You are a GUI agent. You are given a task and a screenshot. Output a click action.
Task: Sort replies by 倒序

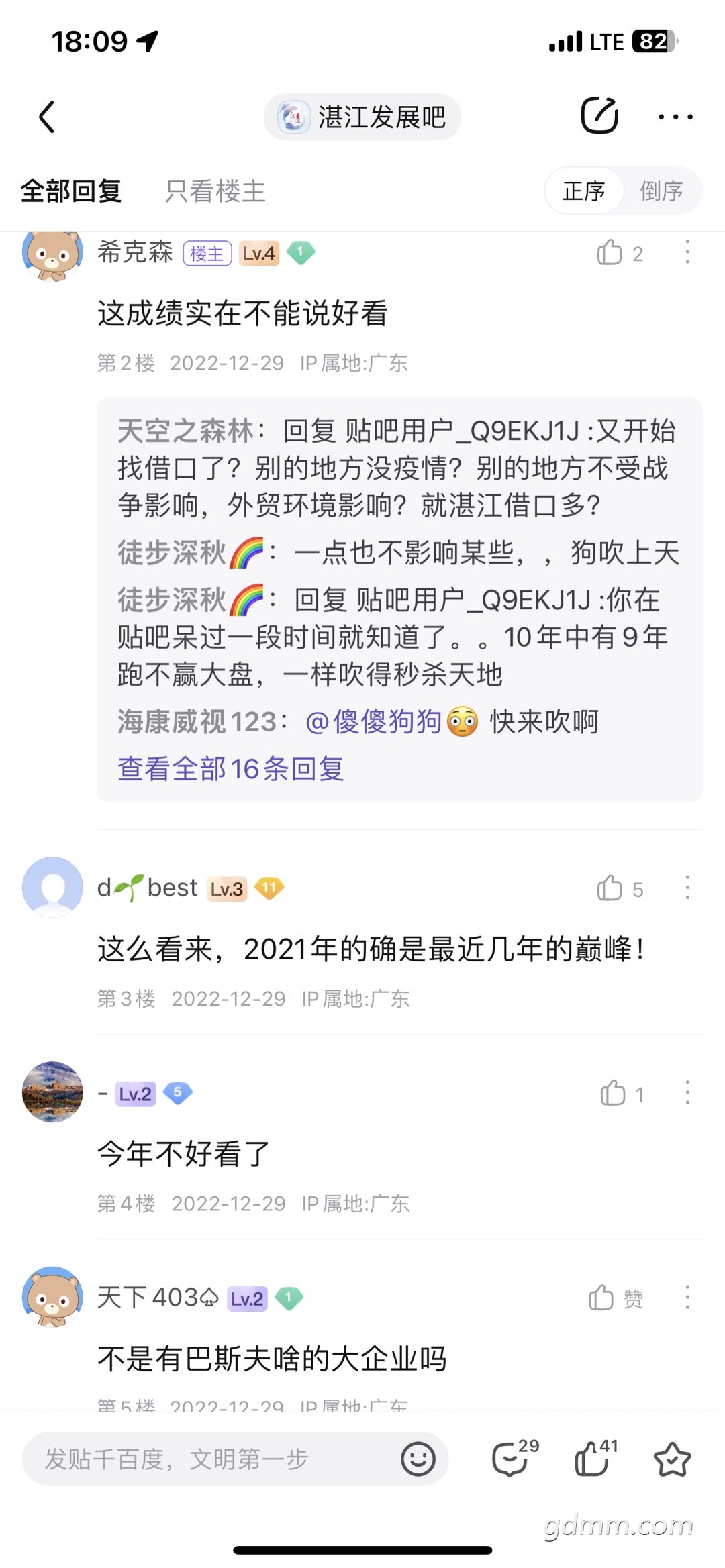661,191
